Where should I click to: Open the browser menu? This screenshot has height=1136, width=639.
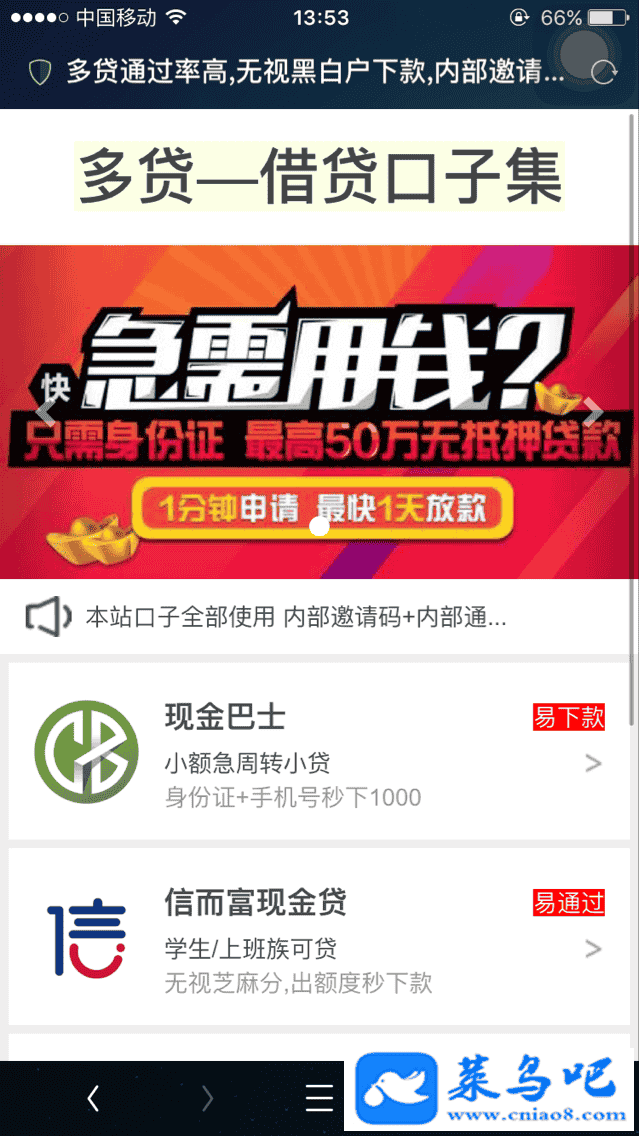click(x=319, y=1098)
